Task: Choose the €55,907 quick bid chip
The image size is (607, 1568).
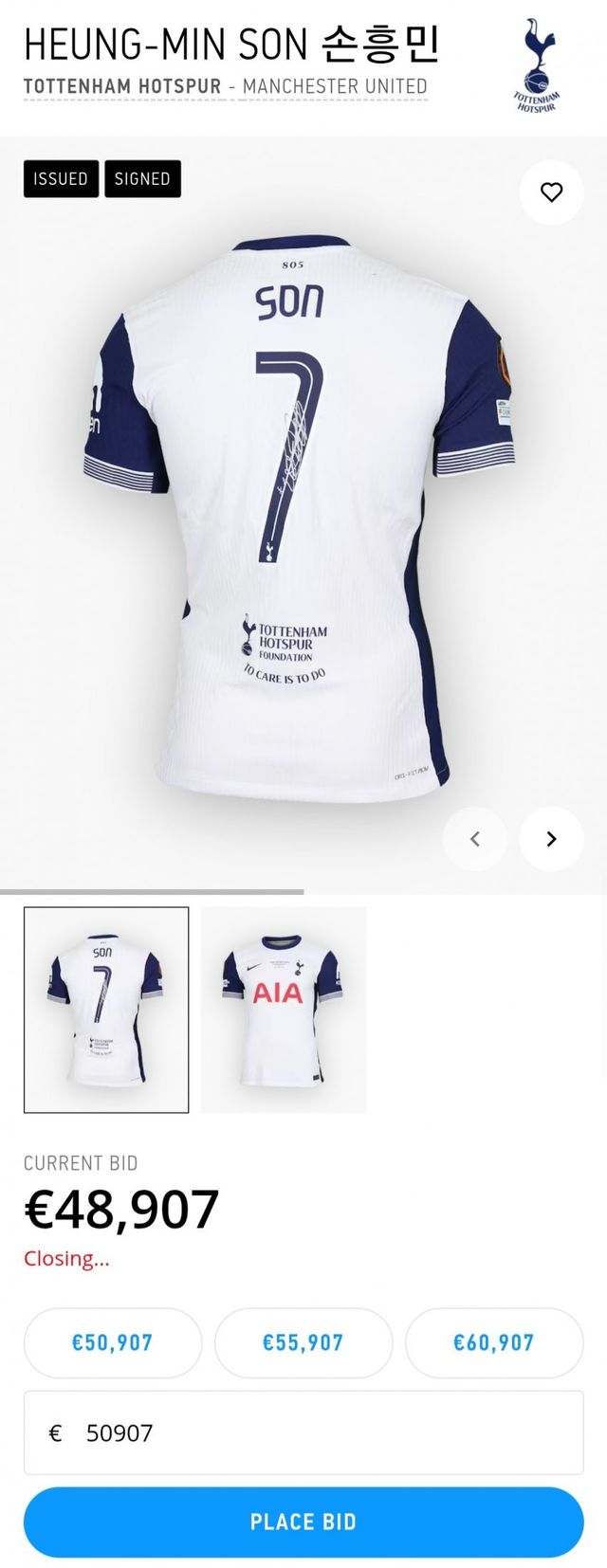Action: click(303, 1342)
